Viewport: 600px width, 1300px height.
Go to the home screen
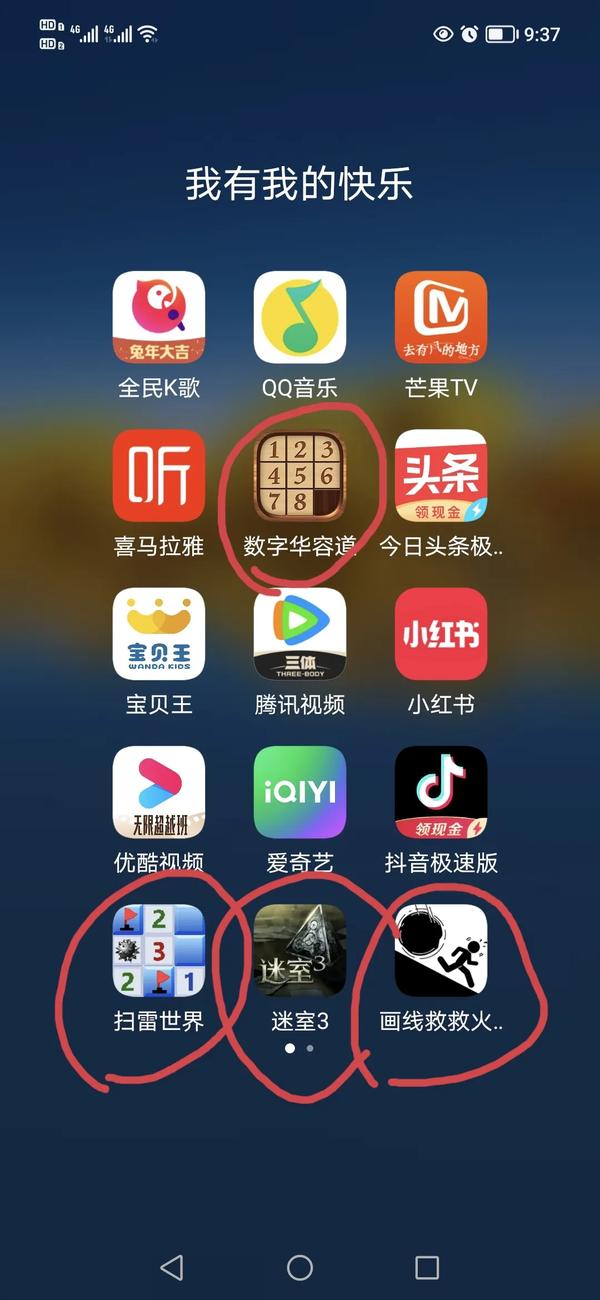coord(300,1268)
